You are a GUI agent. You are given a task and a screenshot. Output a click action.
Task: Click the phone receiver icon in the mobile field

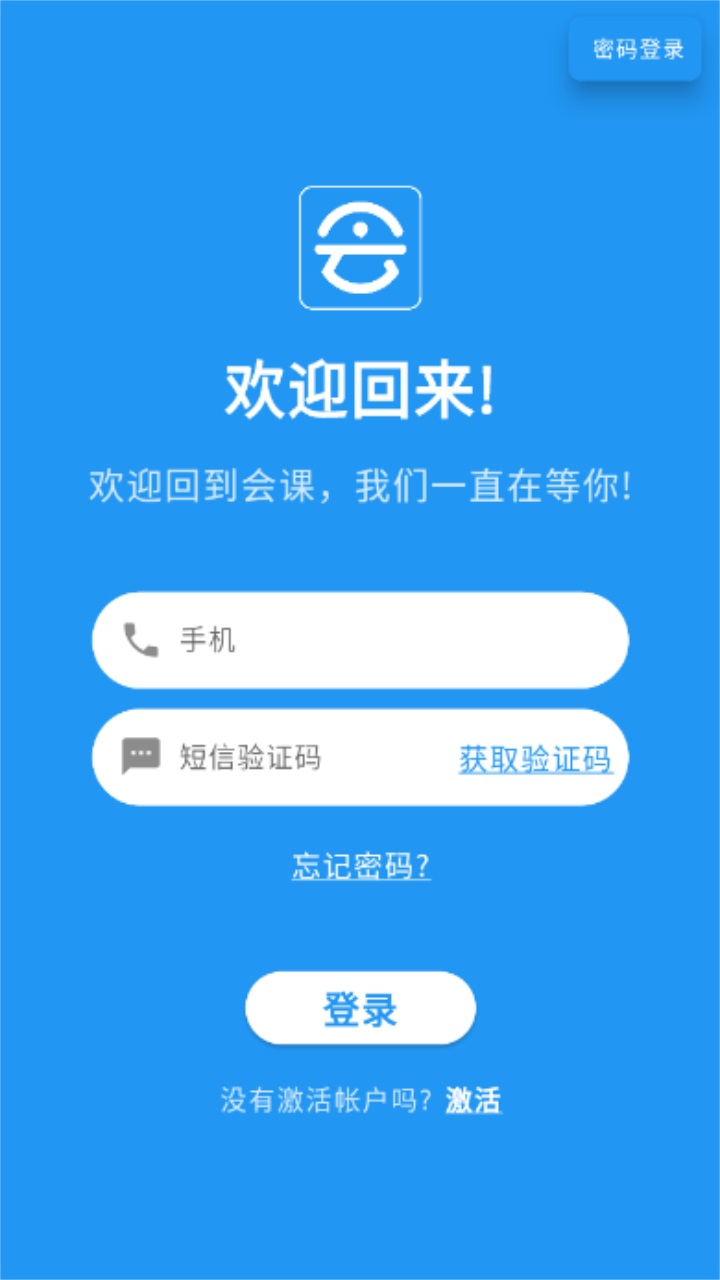coord(141,640)
